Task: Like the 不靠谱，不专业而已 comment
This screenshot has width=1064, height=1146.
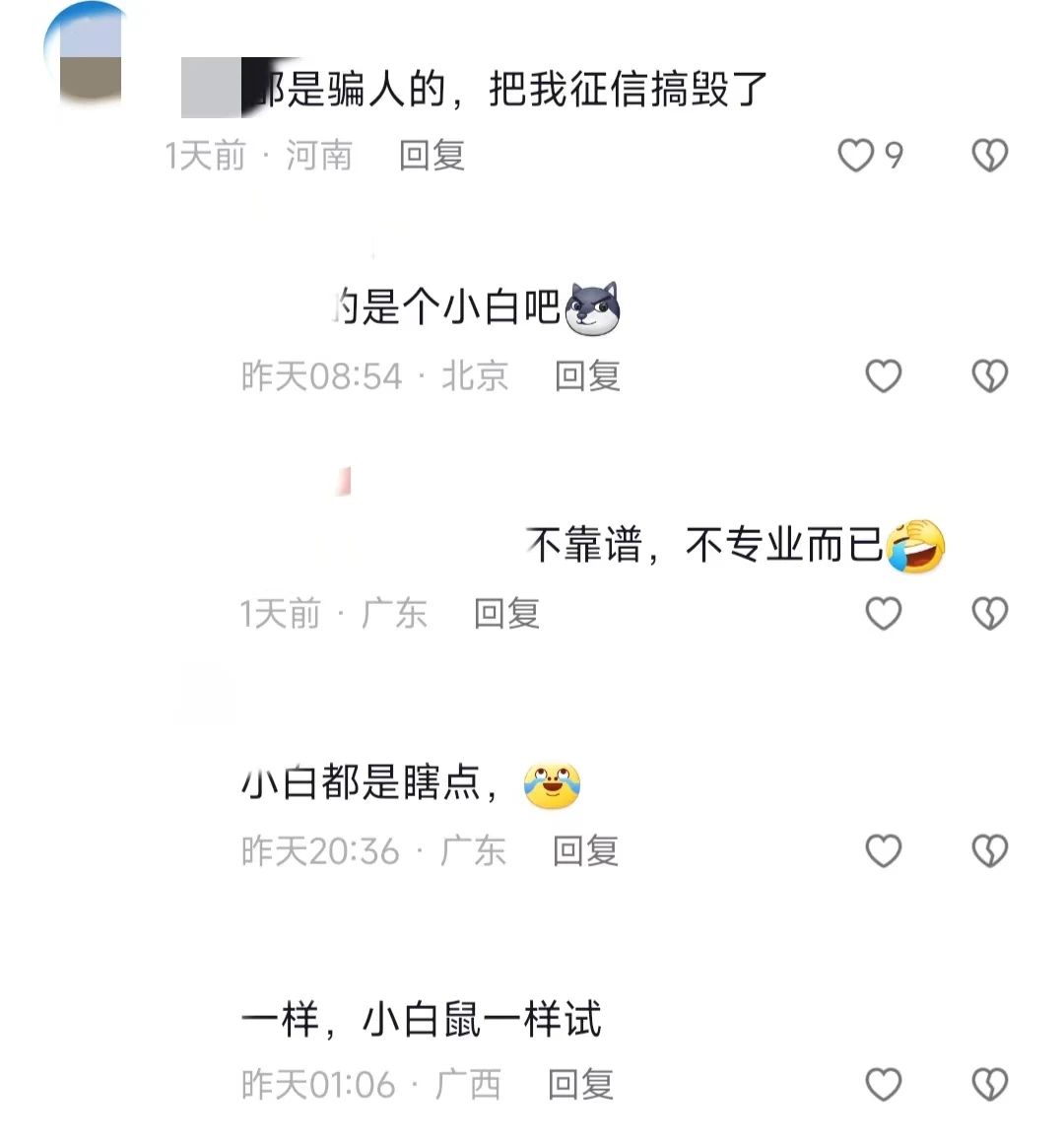Action: 883,613
